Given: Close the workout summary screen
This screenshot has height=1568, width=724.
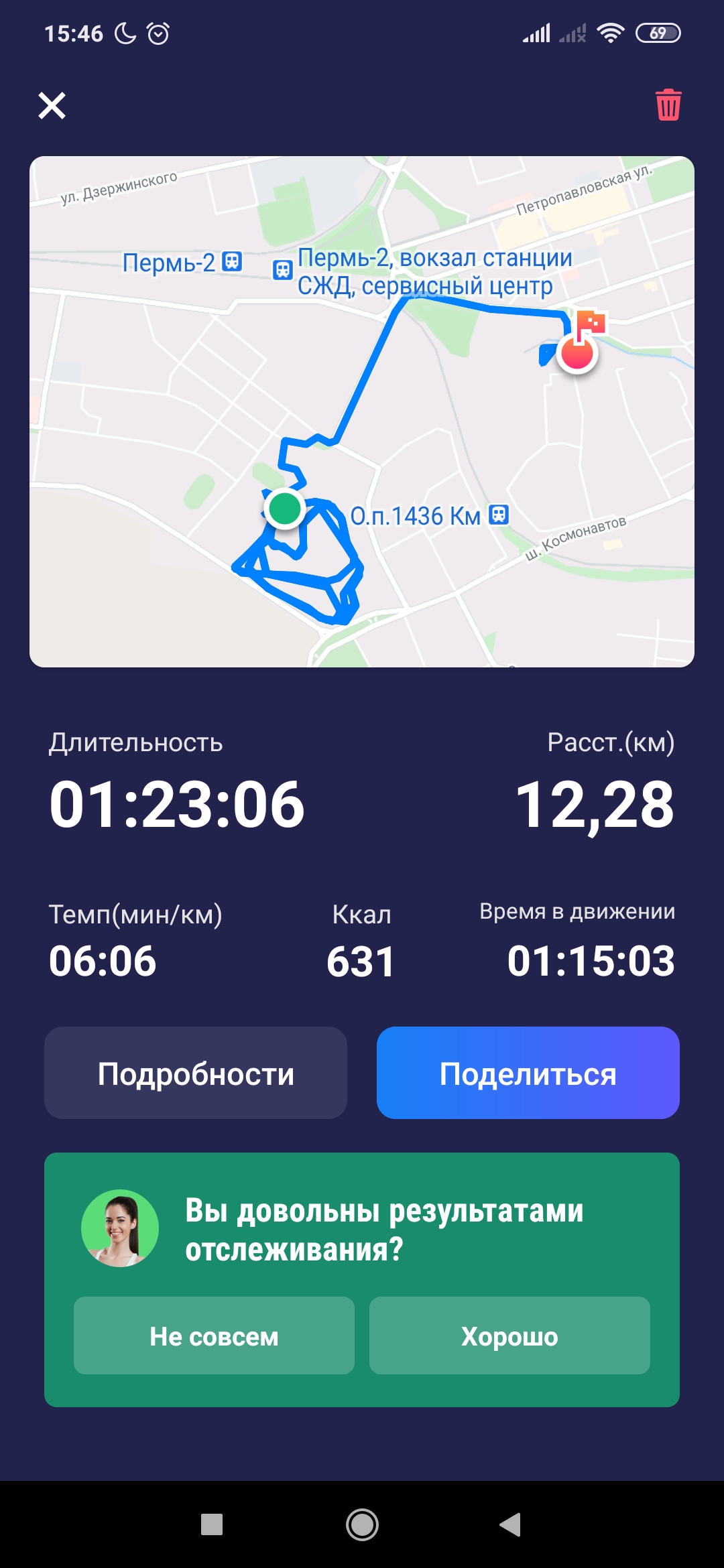Looking at the screenshot, I should (x=52, y=105).
